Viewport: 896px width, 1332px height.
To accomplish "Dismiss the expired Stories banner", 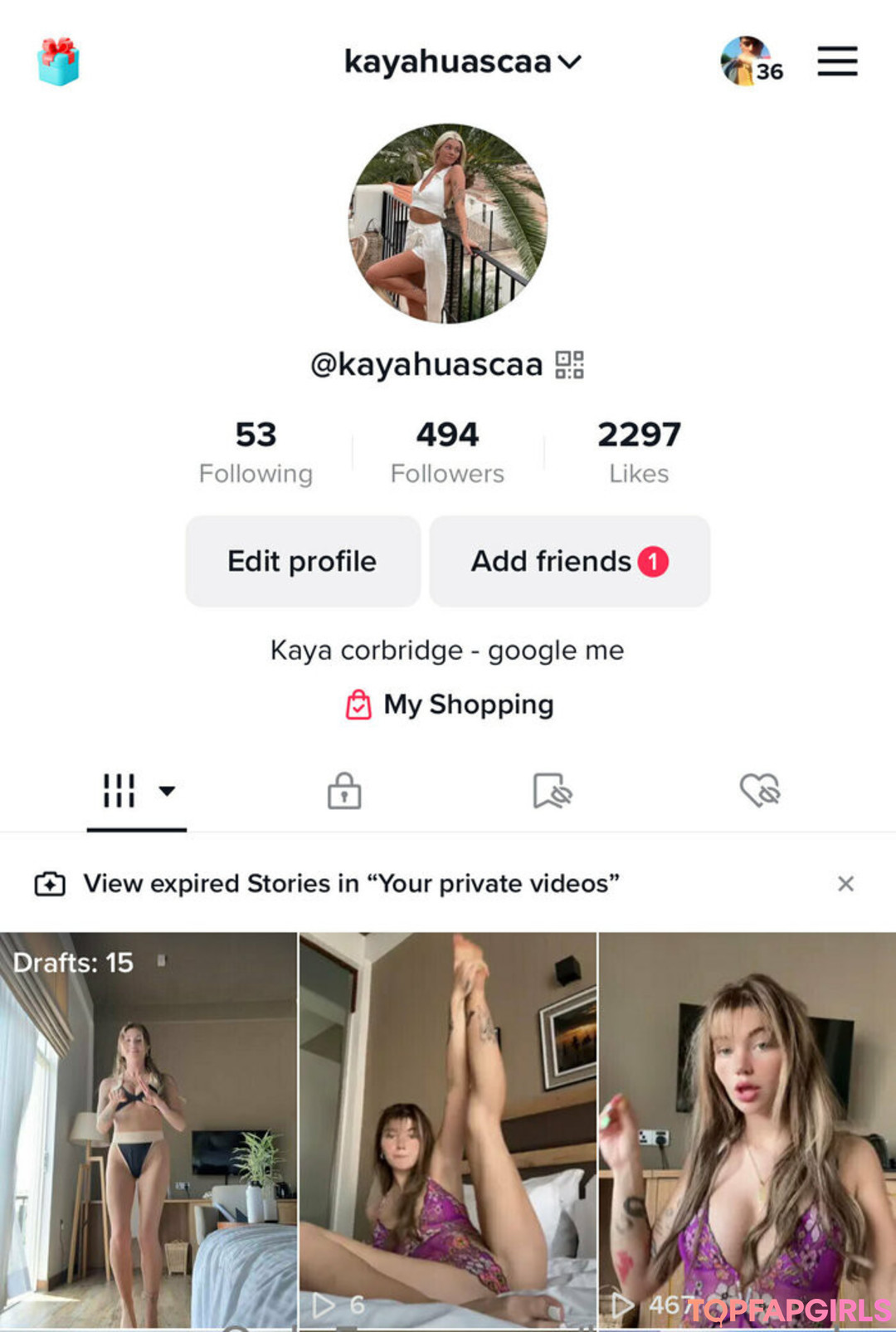I will pyautogui.click(x=845, y=884).
